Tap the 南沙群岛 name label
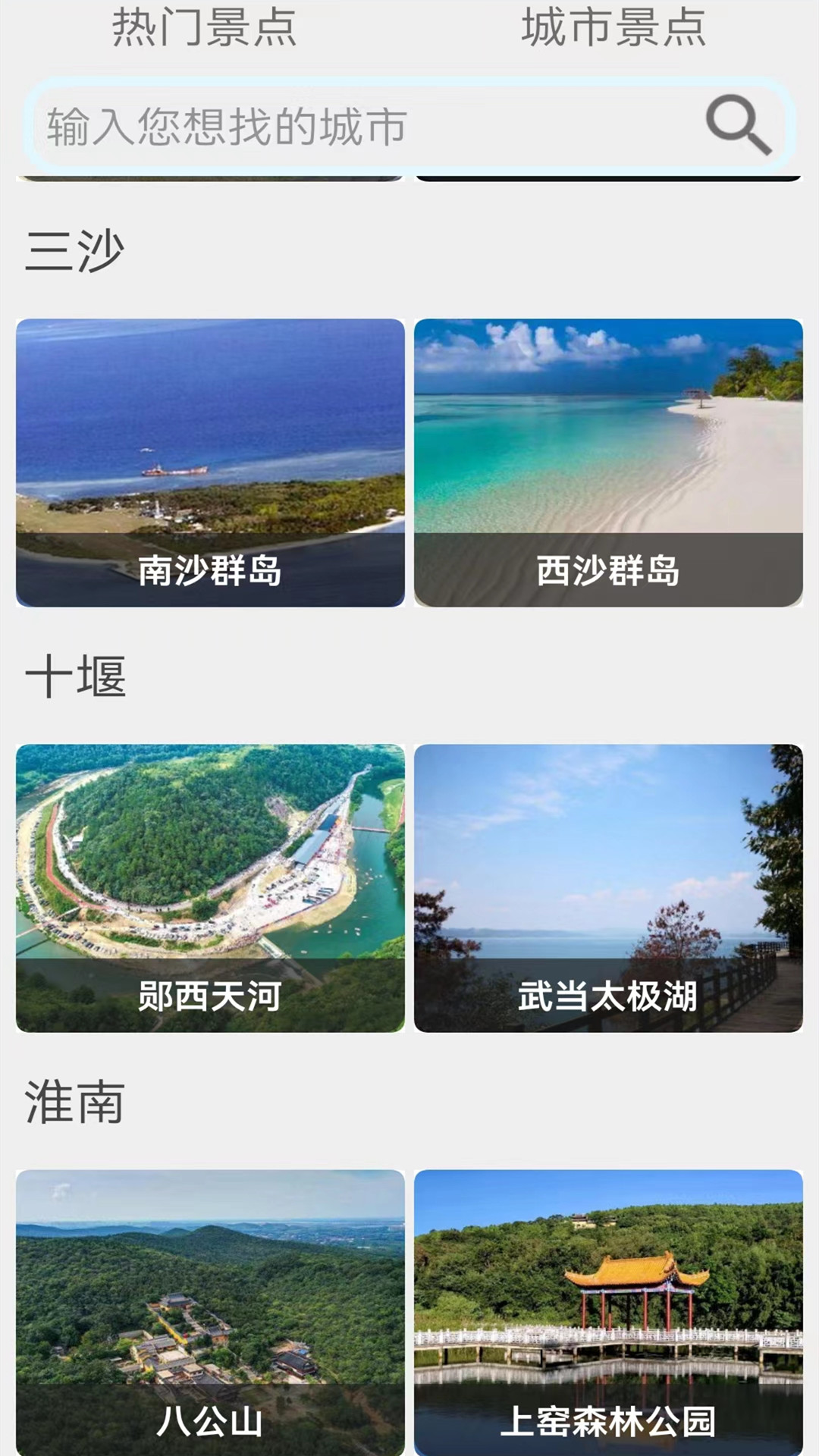Image resolution: width=819 pixels, height=1456 pixels. (x=210, y=573)
